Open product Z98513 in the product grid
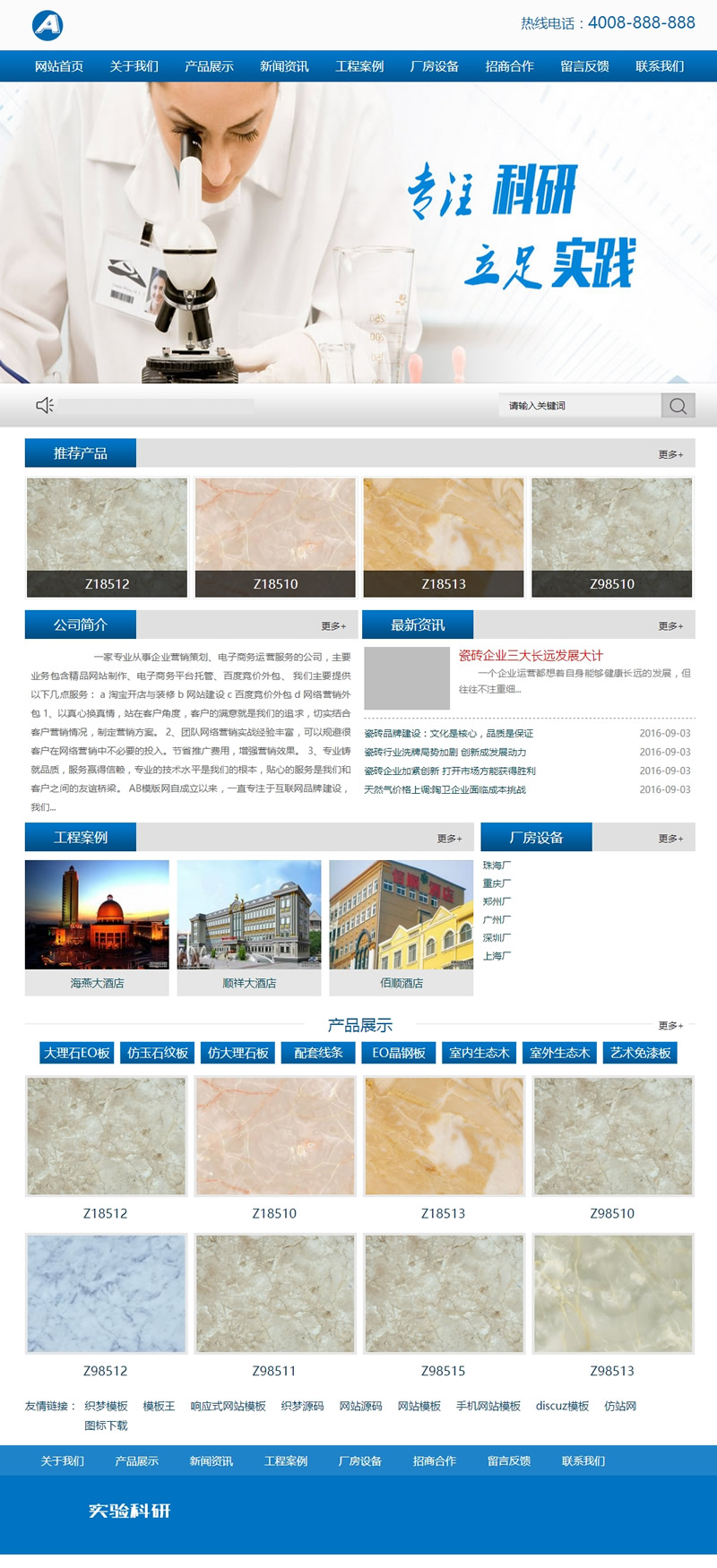The width and height of the screenshot is (717, 1568). coord(612,1294)
